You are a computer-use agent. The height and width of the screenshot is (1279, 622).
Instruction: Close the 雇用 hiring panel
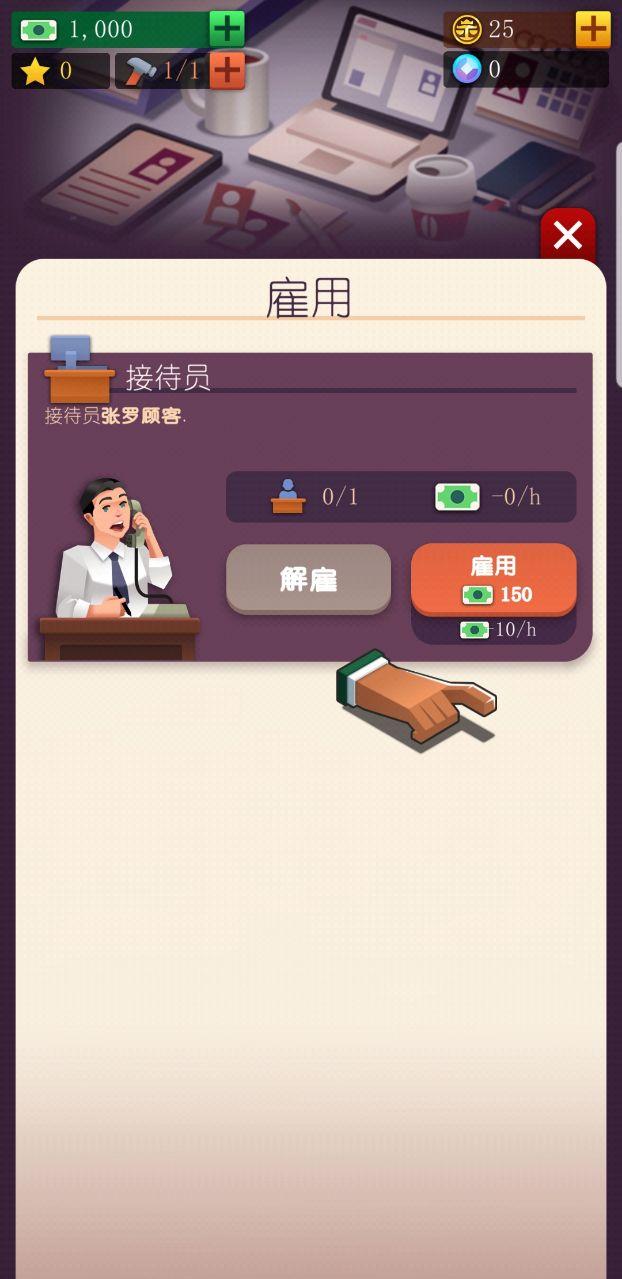(x=567, y=236)
